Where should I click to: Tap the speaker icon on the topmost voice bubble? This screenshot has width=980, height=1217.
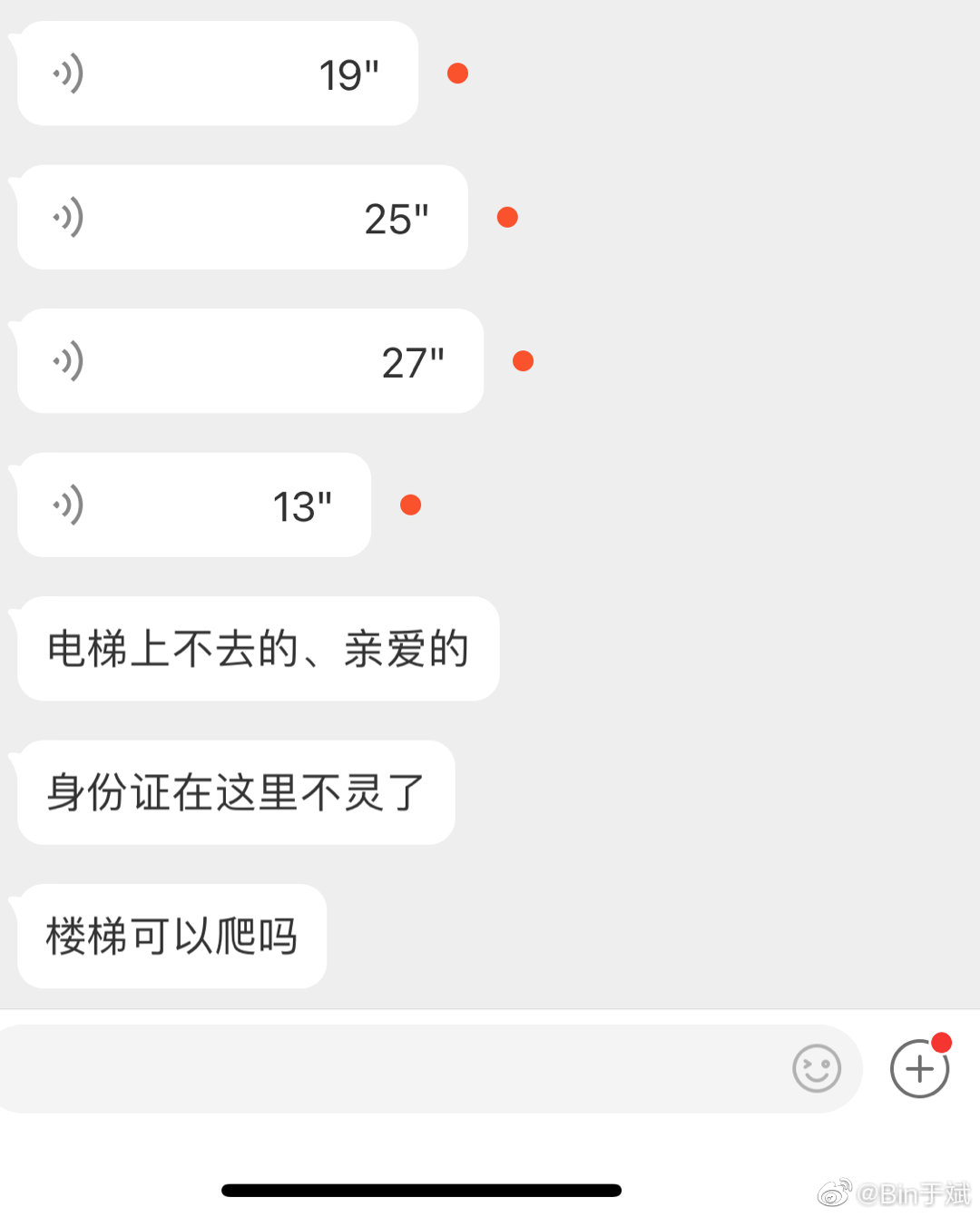pos(68,73)
